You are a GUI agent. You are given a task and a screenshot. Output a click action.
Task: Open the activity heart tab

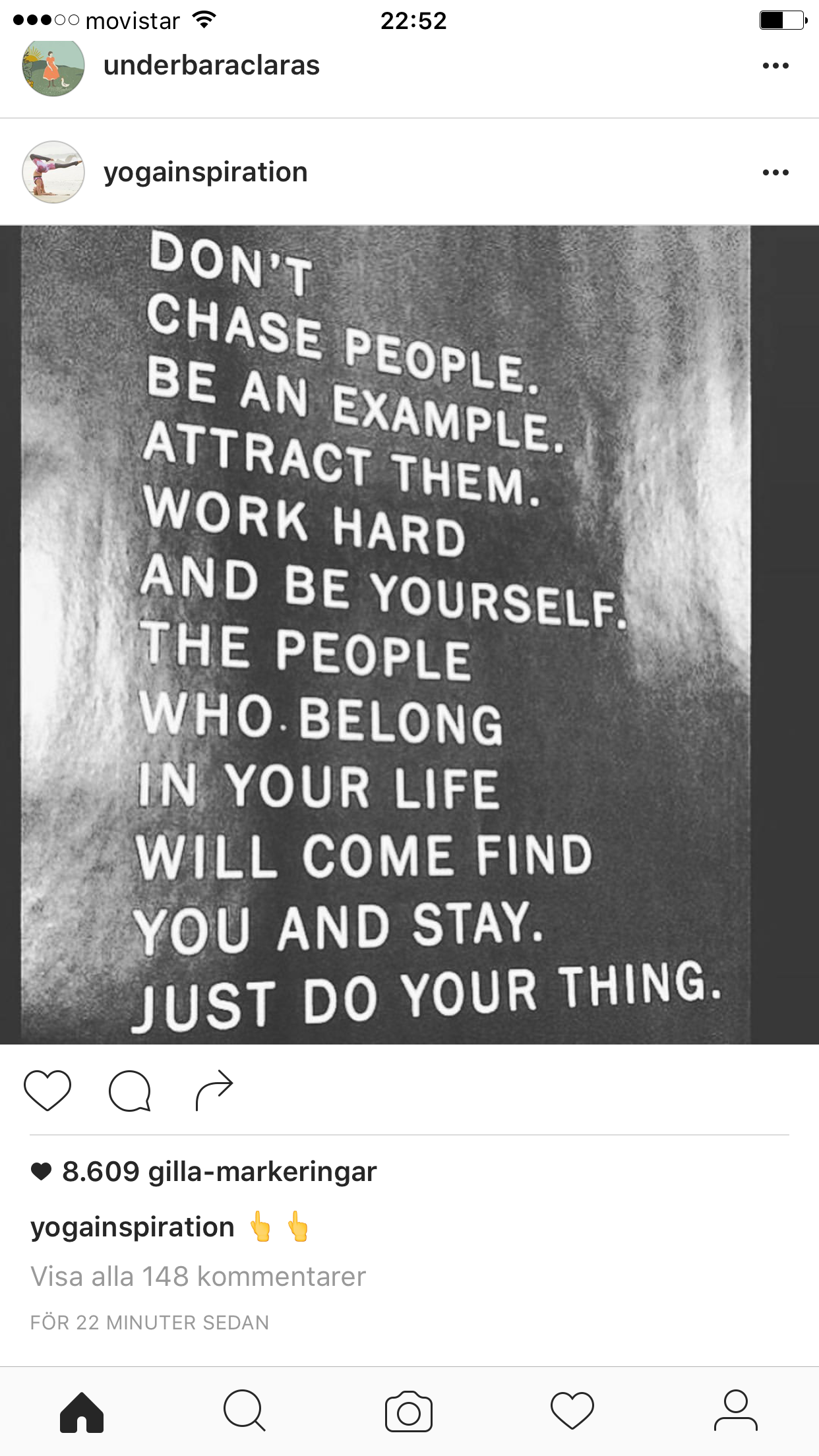(x=572, y=1412)
